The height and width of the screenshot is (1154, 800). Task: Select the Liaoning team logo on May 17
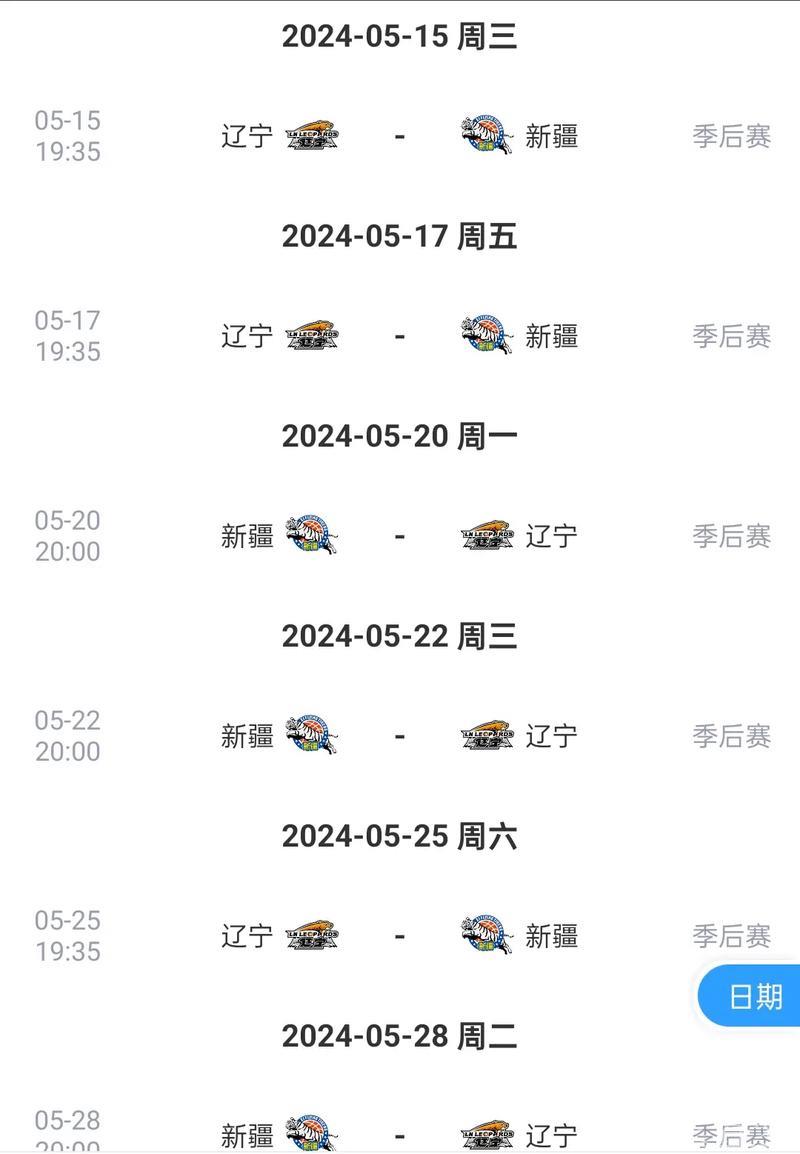pos(312,336)
